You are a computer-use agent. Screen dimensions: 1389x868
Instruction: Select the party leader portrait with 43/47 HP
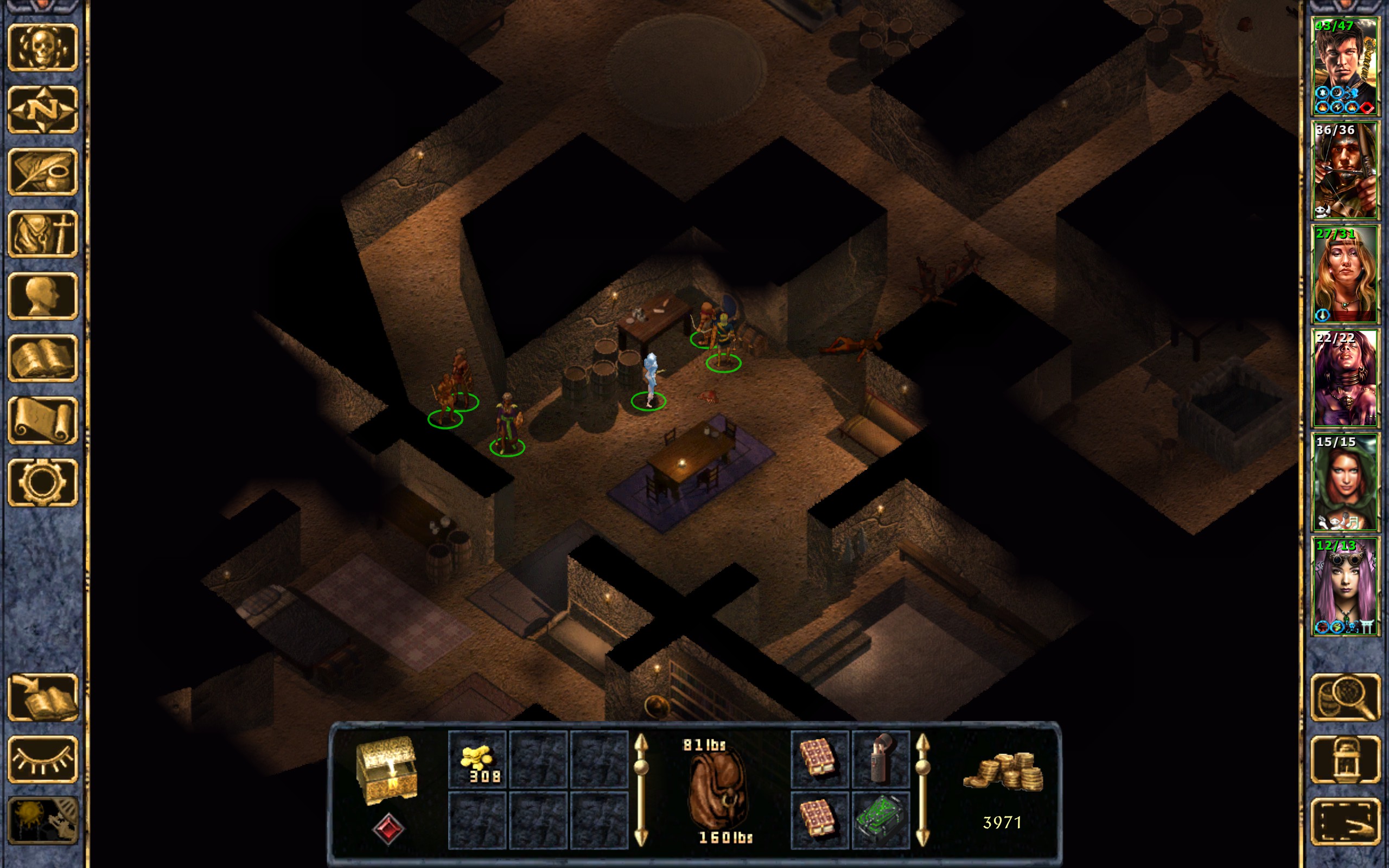[x=1345, y=67]
